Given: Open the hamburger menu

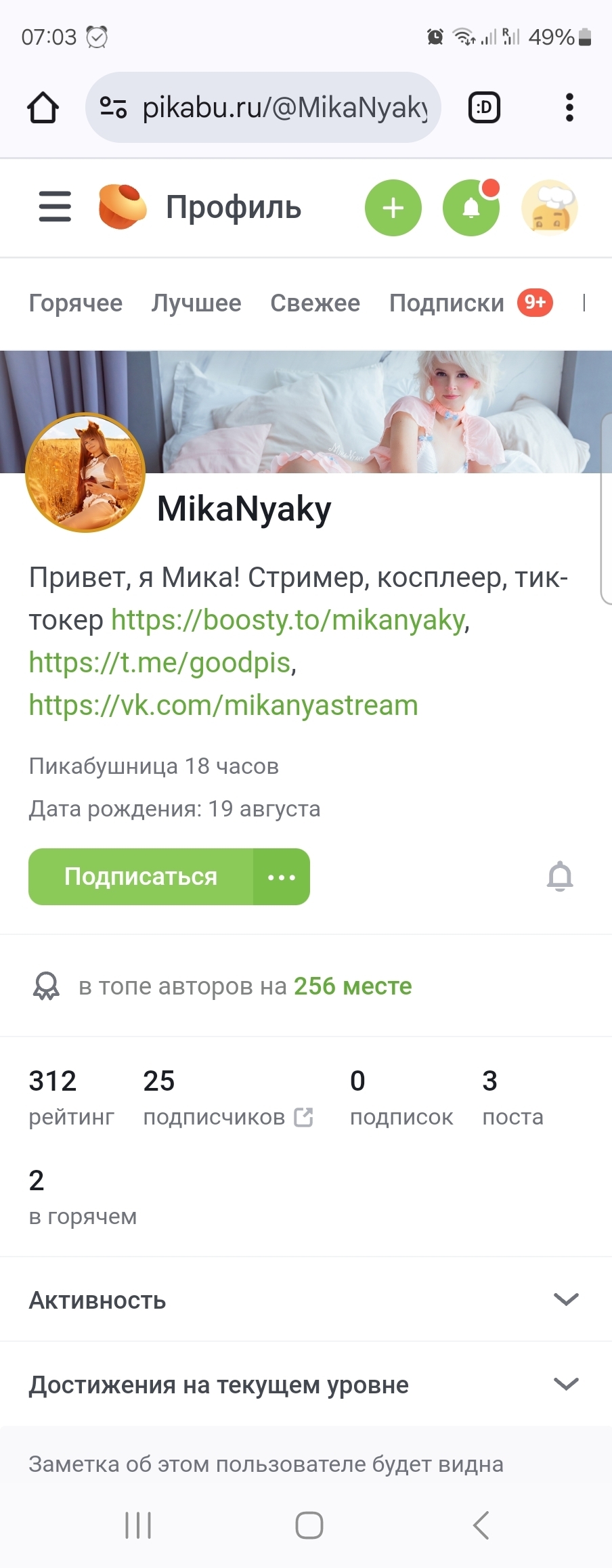Looking at the screenshot, I should click(55, 206).
